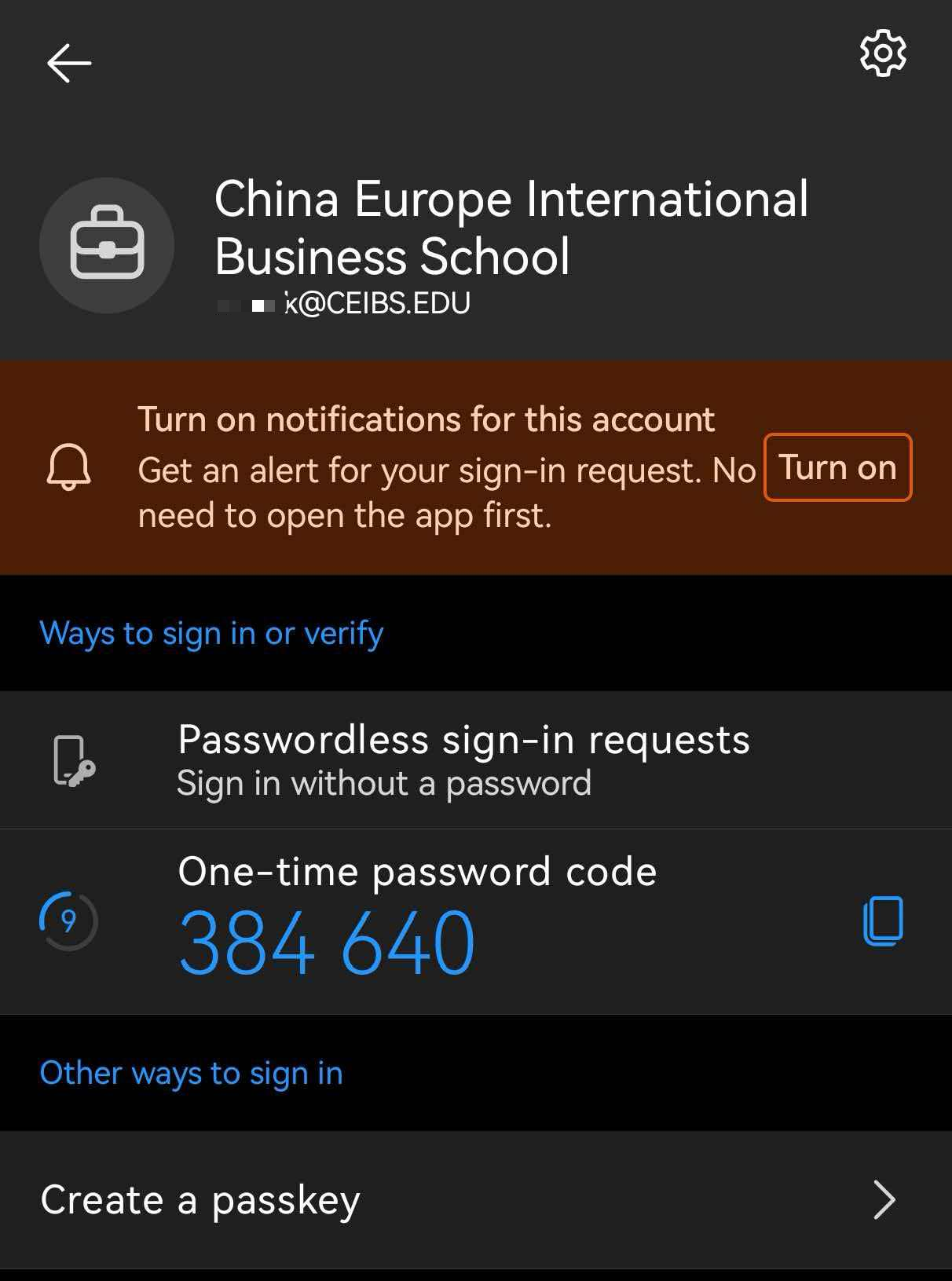Open account settings gear icon
This screenshot has width=952, height=1281.
(x=883, y=53)
